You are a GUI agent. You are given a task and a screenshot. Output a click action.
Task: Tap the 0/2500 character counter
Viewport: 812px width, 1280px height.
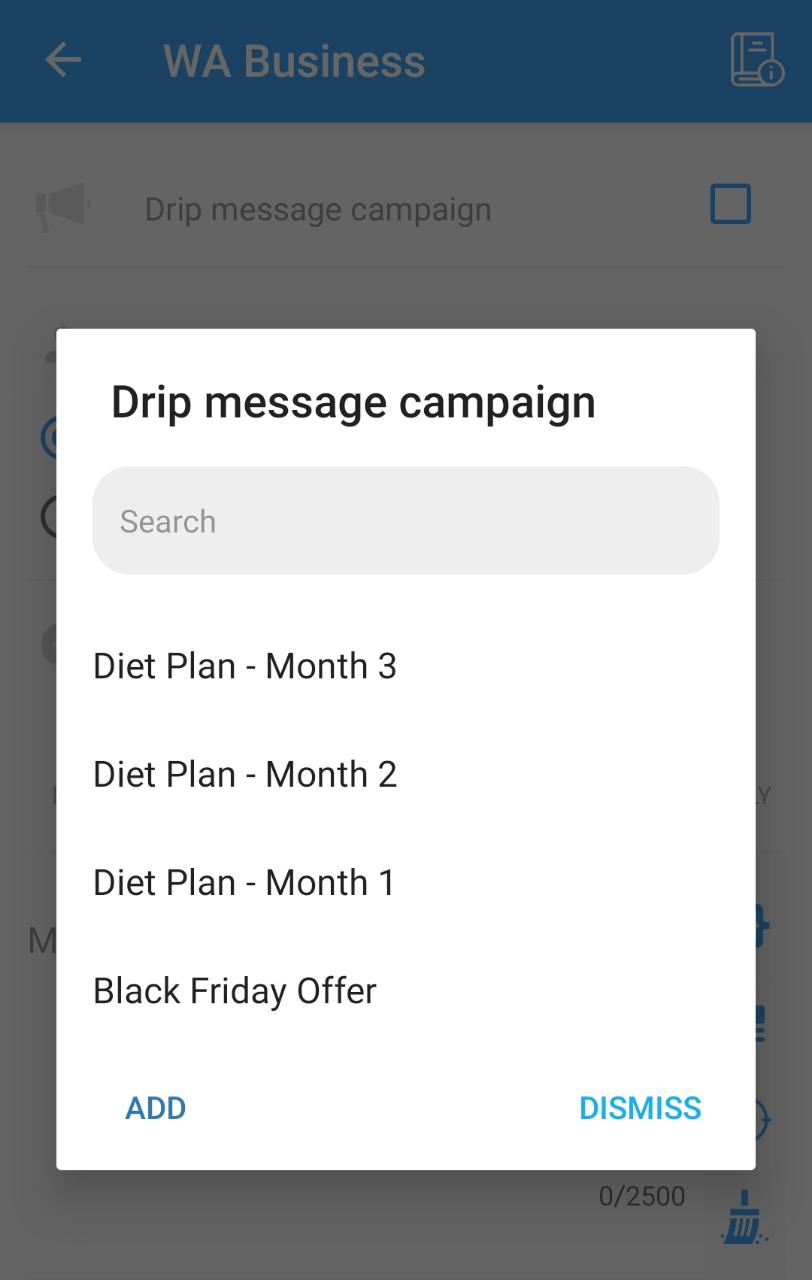tap(641, 1196)
